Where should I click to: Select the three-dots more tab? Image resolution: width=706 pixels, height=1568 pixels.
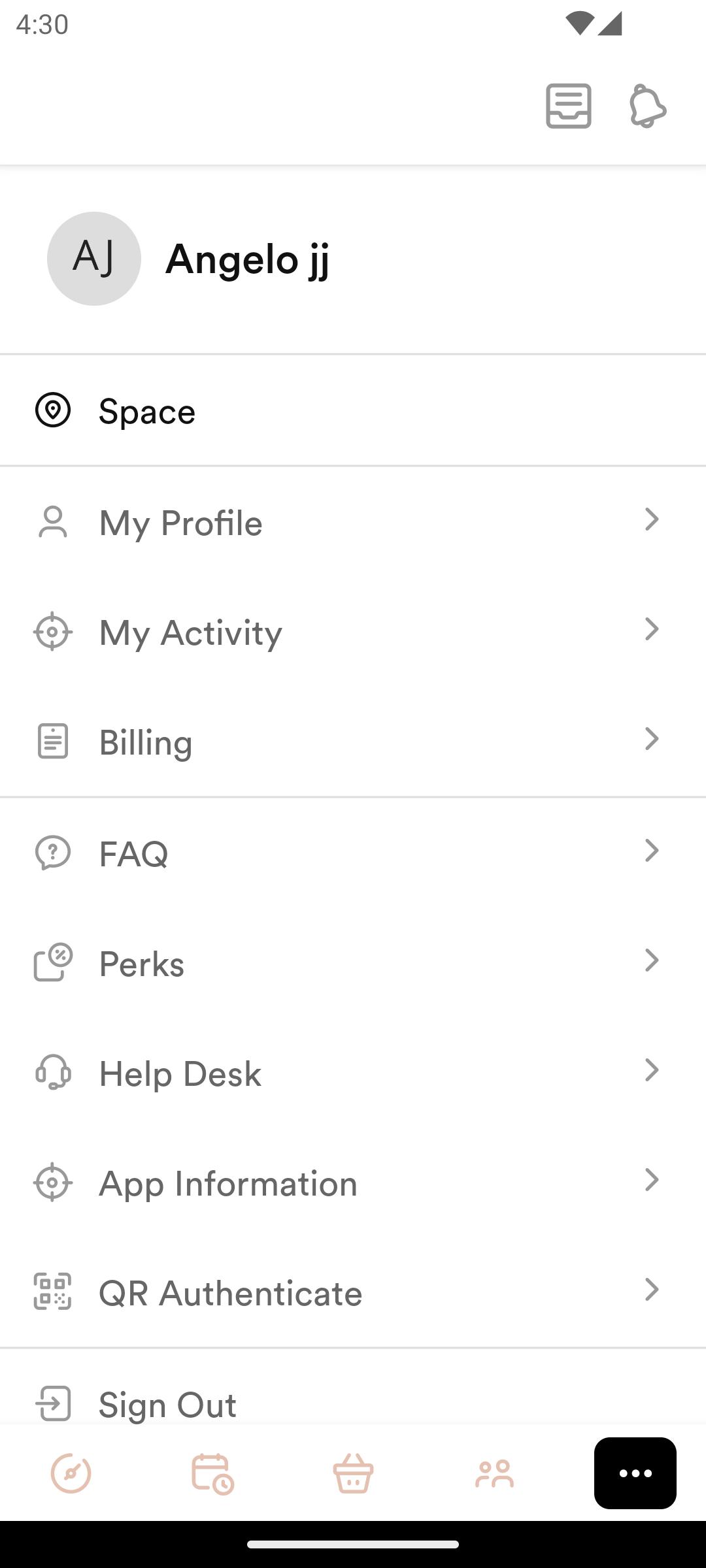[635, 1473]
